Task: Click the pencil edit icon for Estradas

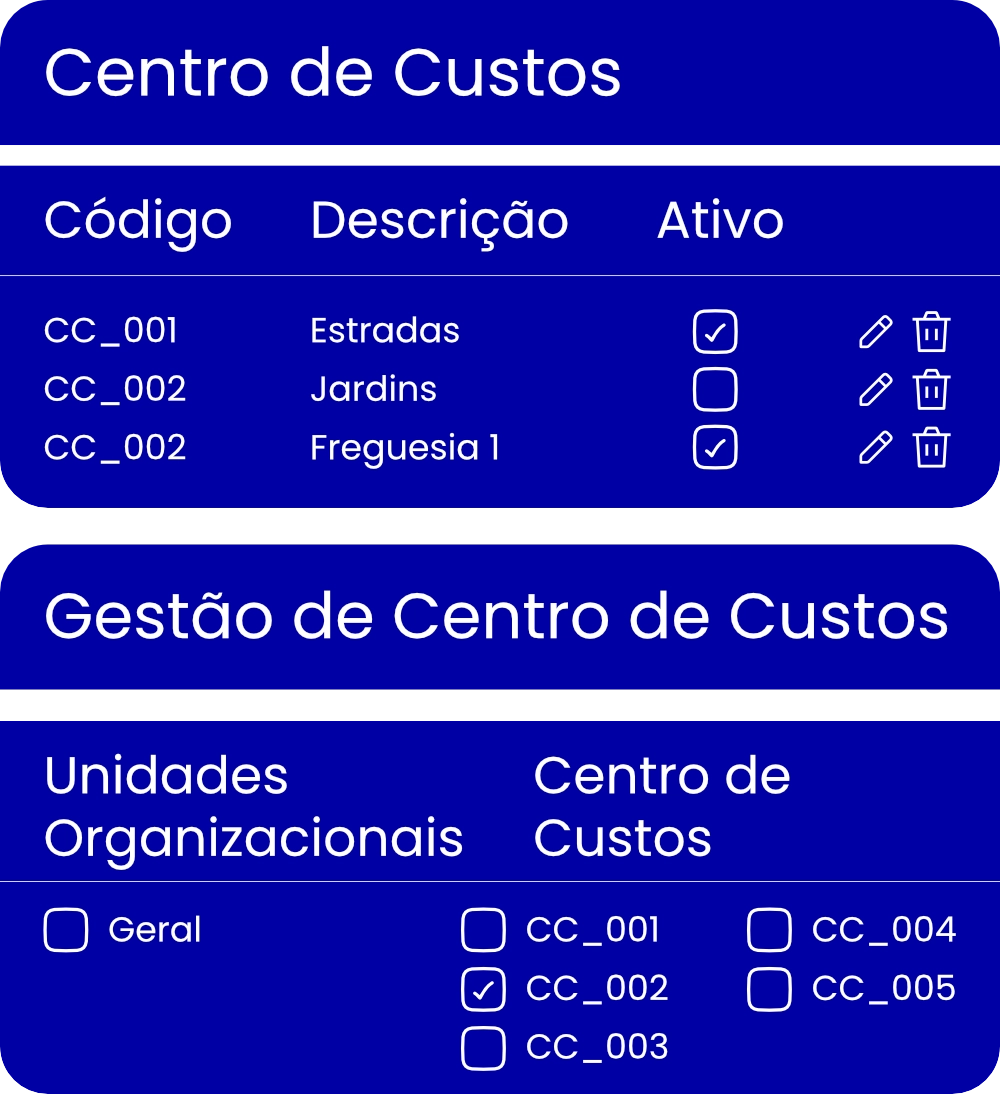Action: pyautogui.click(x=877, y=331)
